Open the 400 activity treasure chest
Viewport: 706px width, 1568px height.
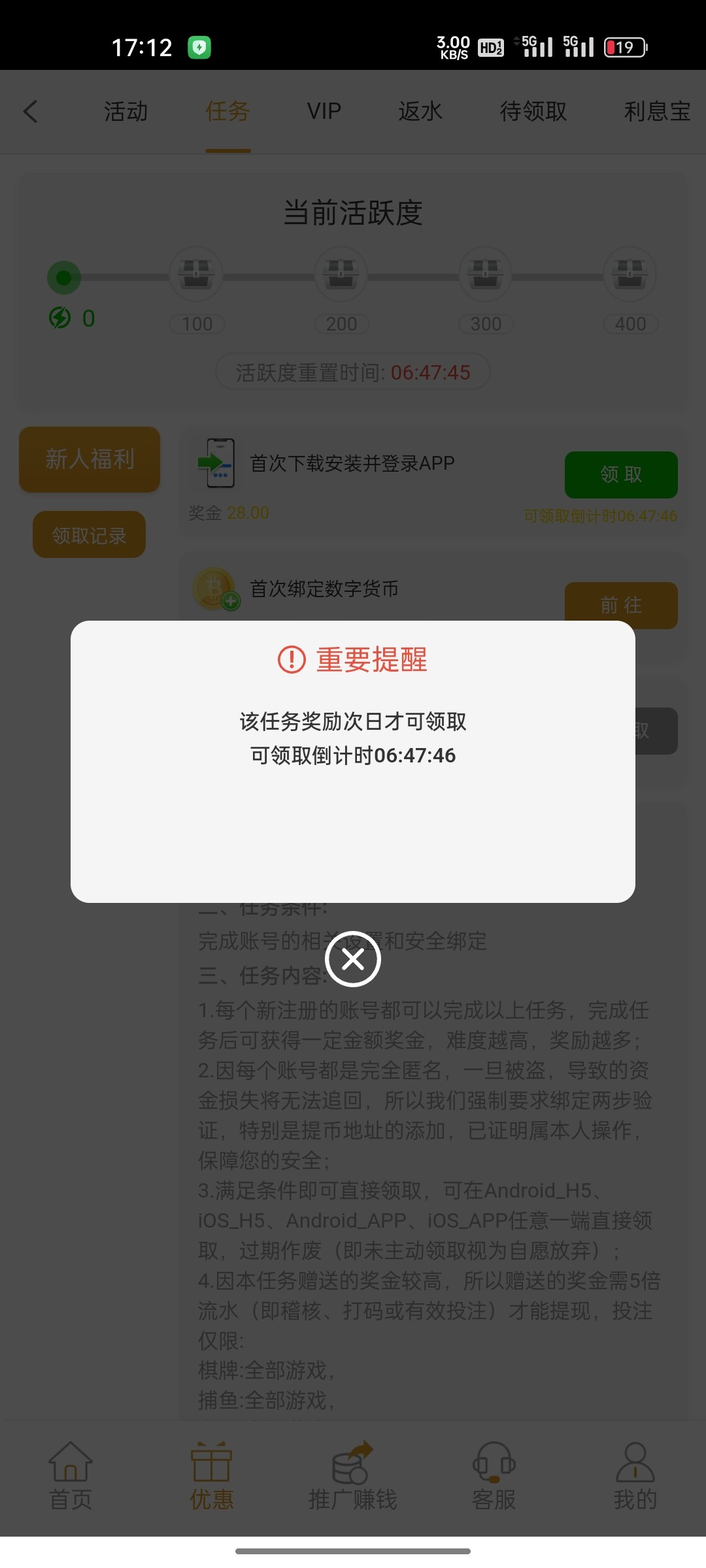(630, 274)
